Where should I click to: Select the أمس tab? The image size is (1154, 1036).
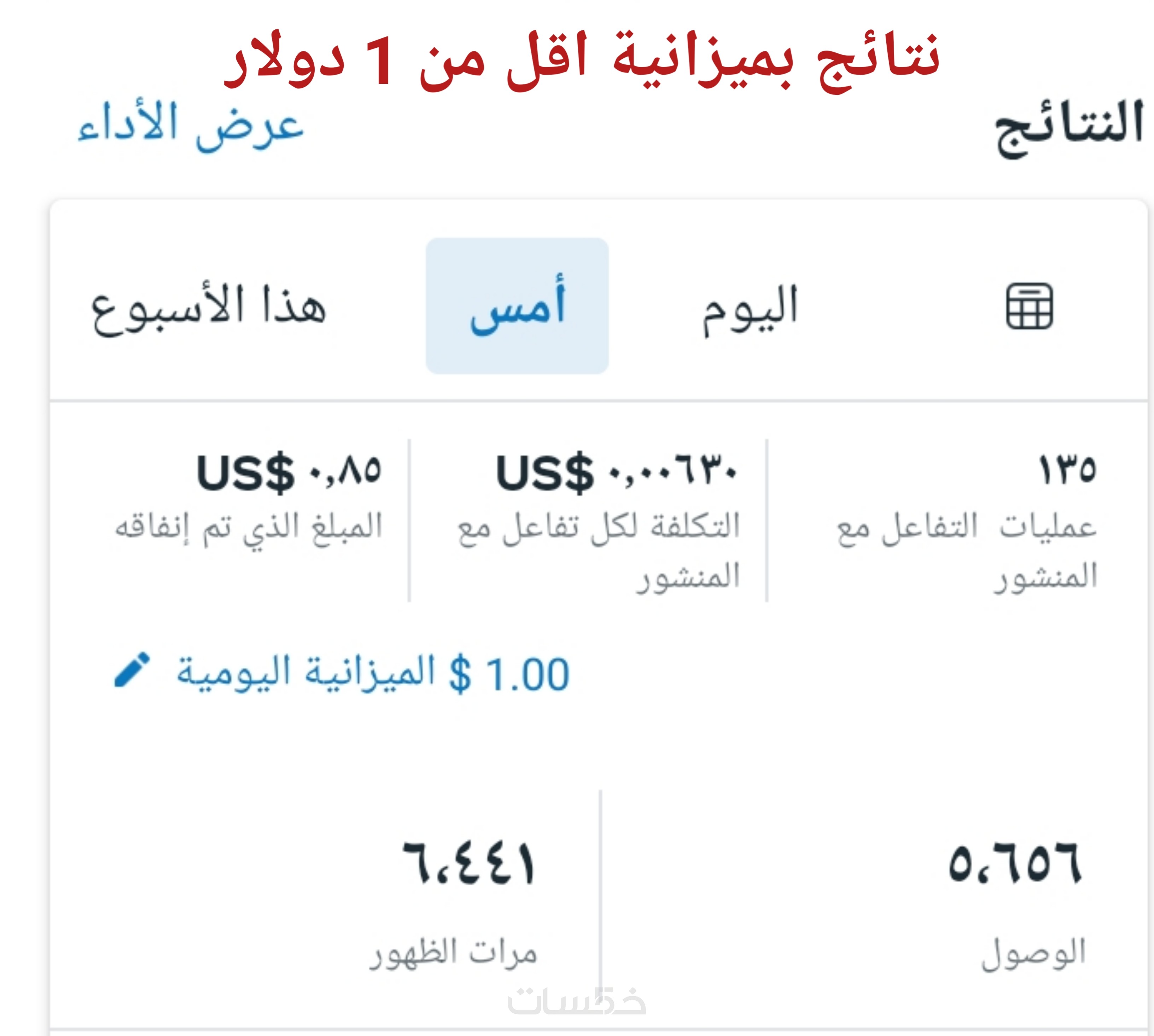(x=517, y=306)
